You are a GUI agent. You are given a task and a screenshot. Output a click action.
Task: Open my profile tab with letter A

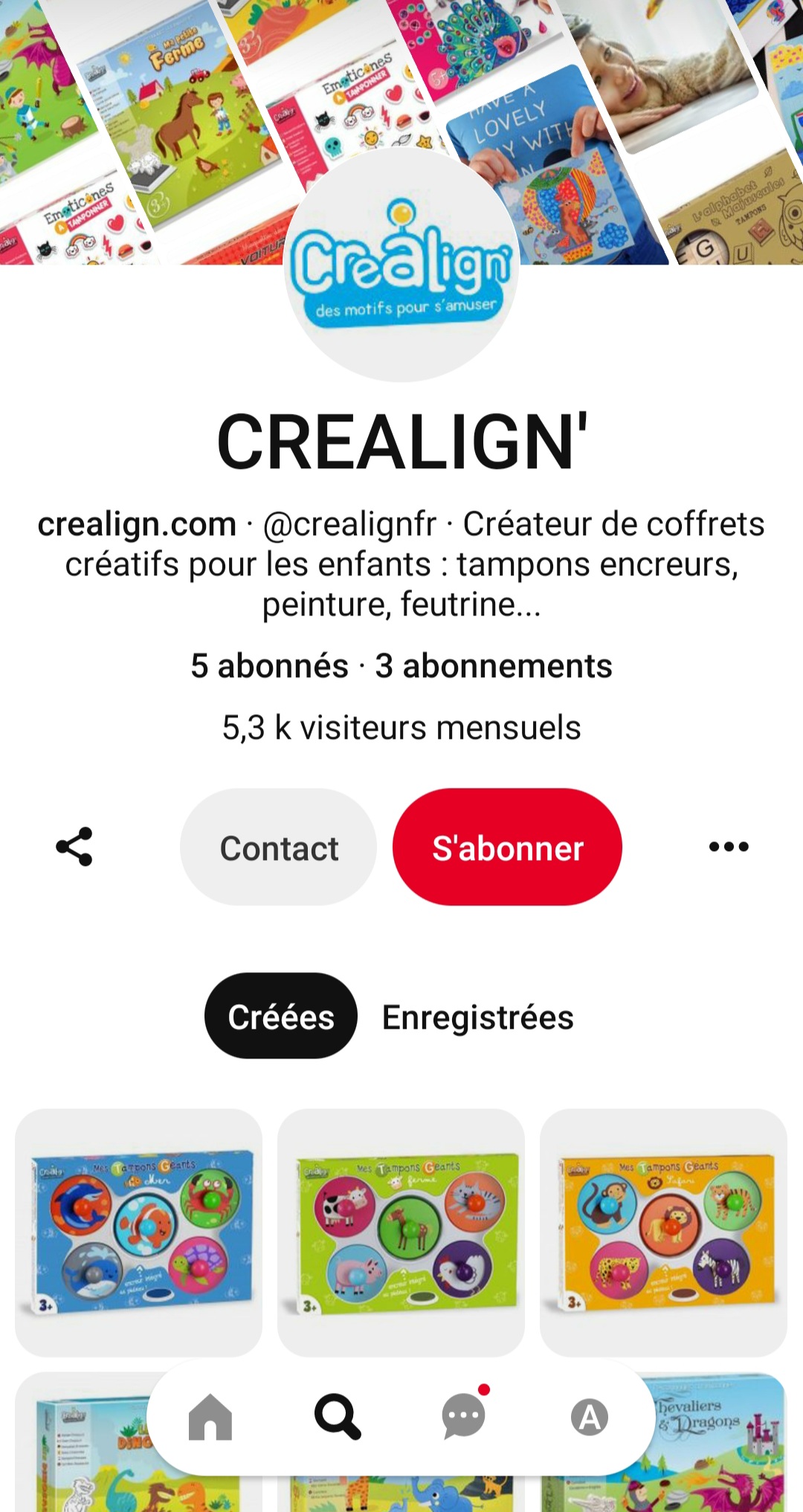[590, 1417]
